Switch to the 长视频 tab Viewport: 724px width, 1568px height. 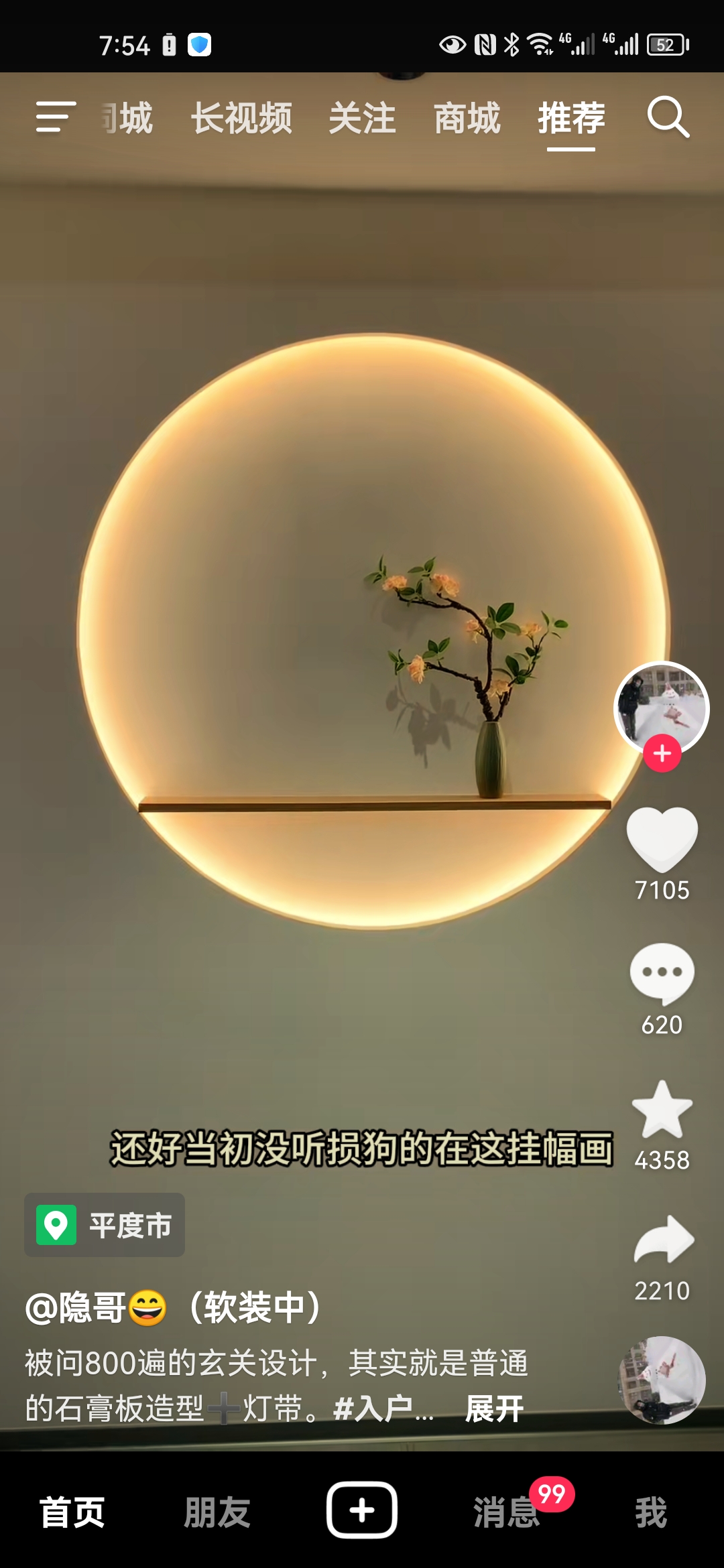pyautogui.click(x=241, y=119)
